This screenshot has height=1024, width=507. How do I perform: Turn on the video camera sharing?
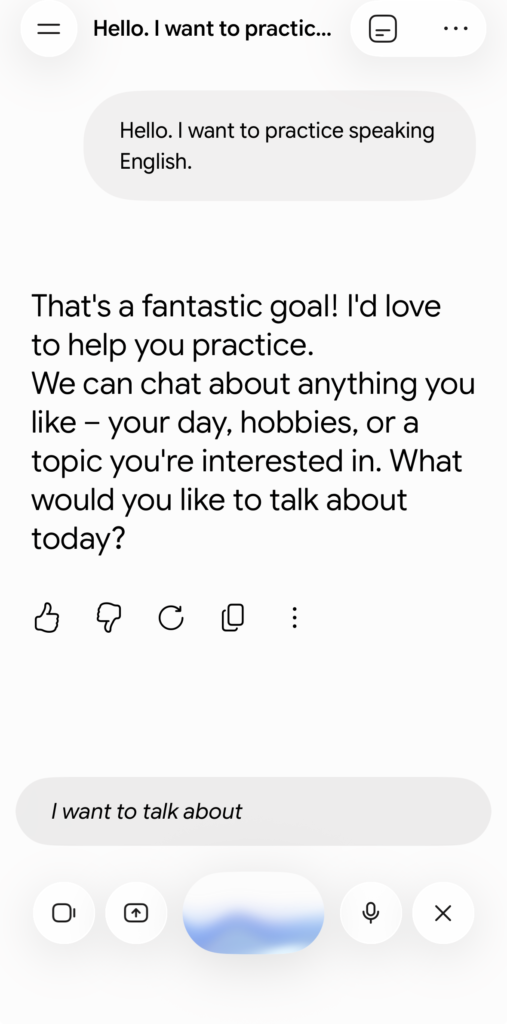tap(64, 913)
